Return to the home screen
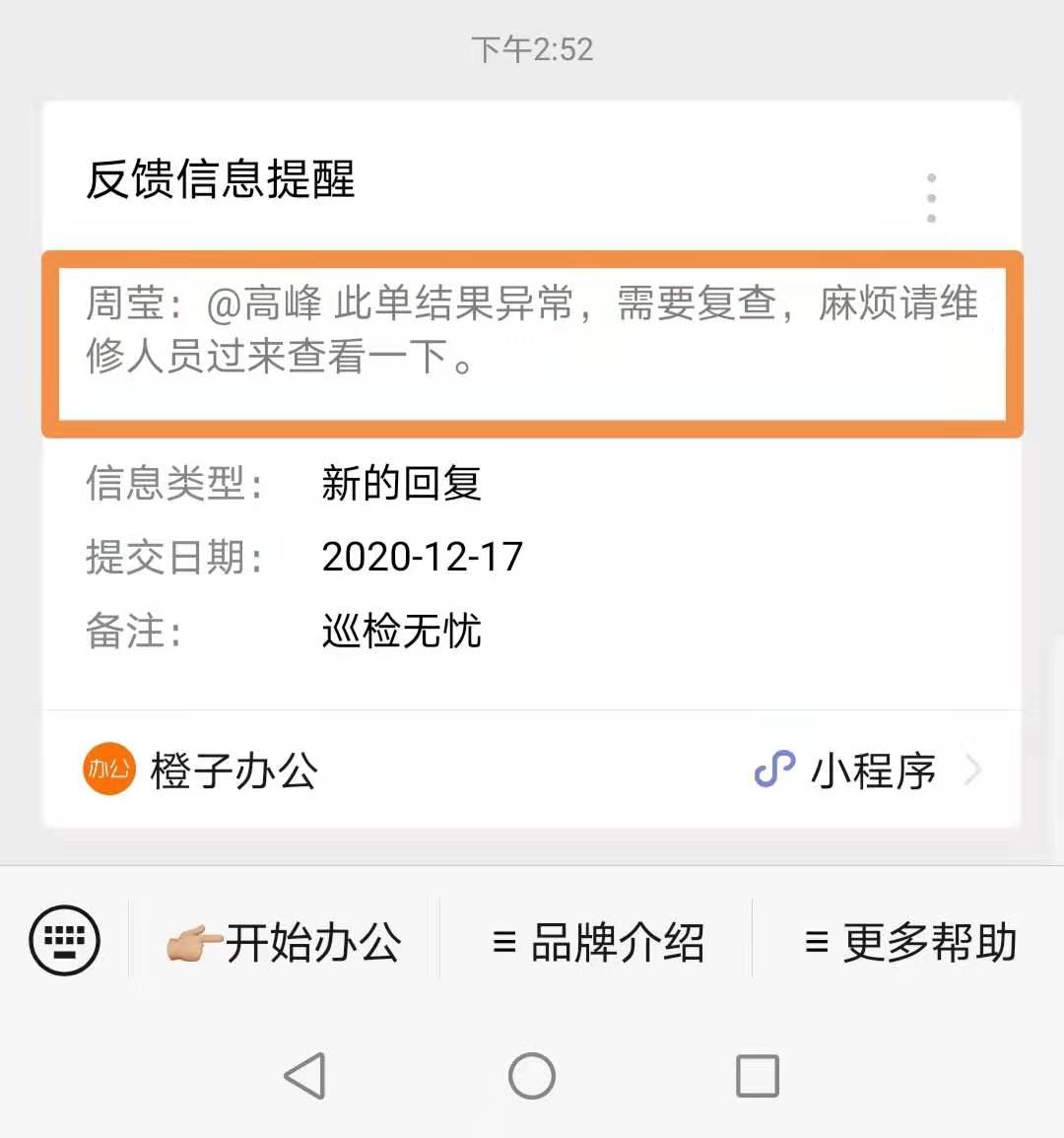 point(532,1075)
